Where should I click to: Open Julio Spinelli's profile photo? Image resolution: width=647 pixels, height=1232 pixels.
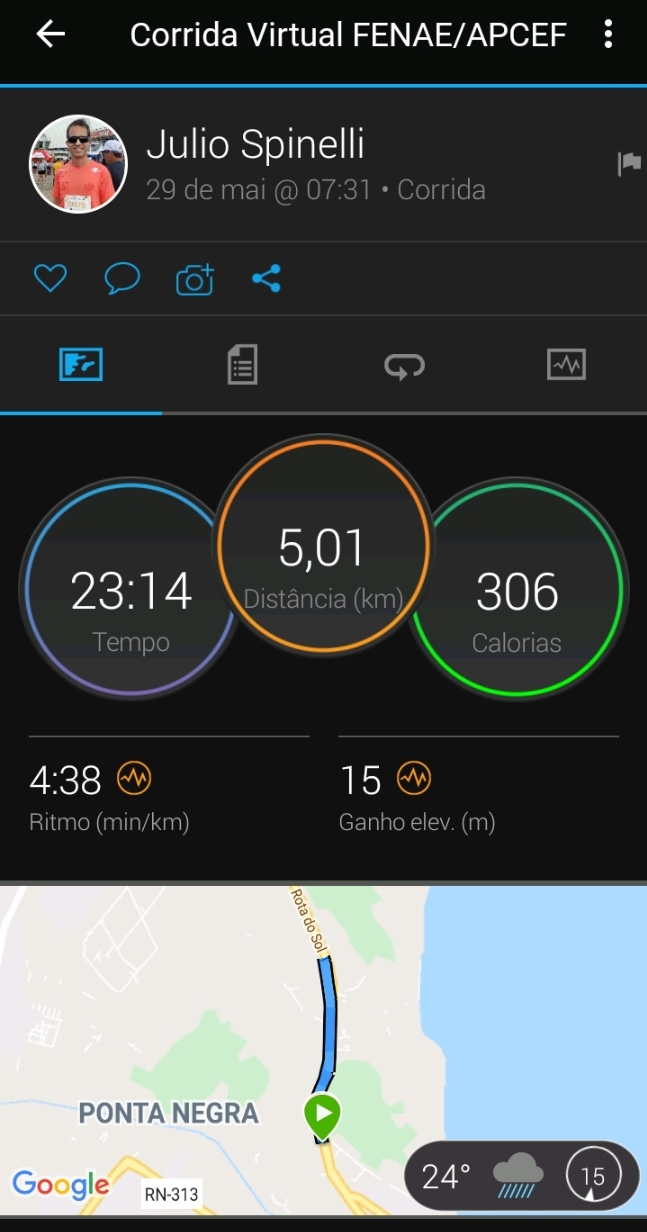click(x=79, y=164)
